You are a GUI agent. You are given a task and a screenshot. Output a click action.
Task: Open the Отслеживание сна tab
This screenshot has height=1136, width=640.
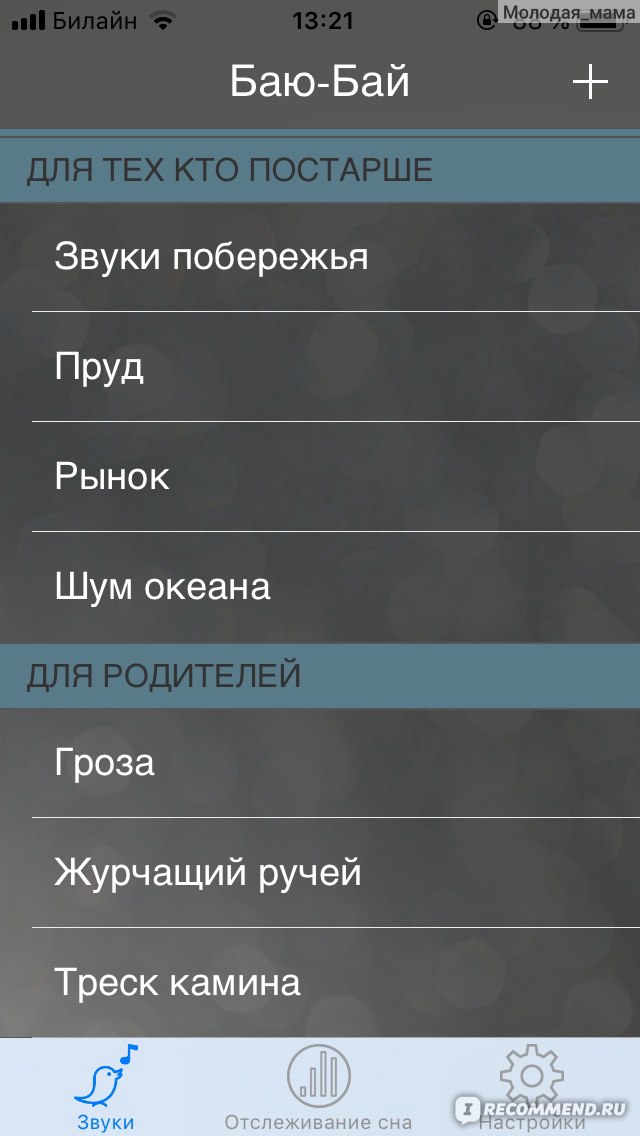319,1087
